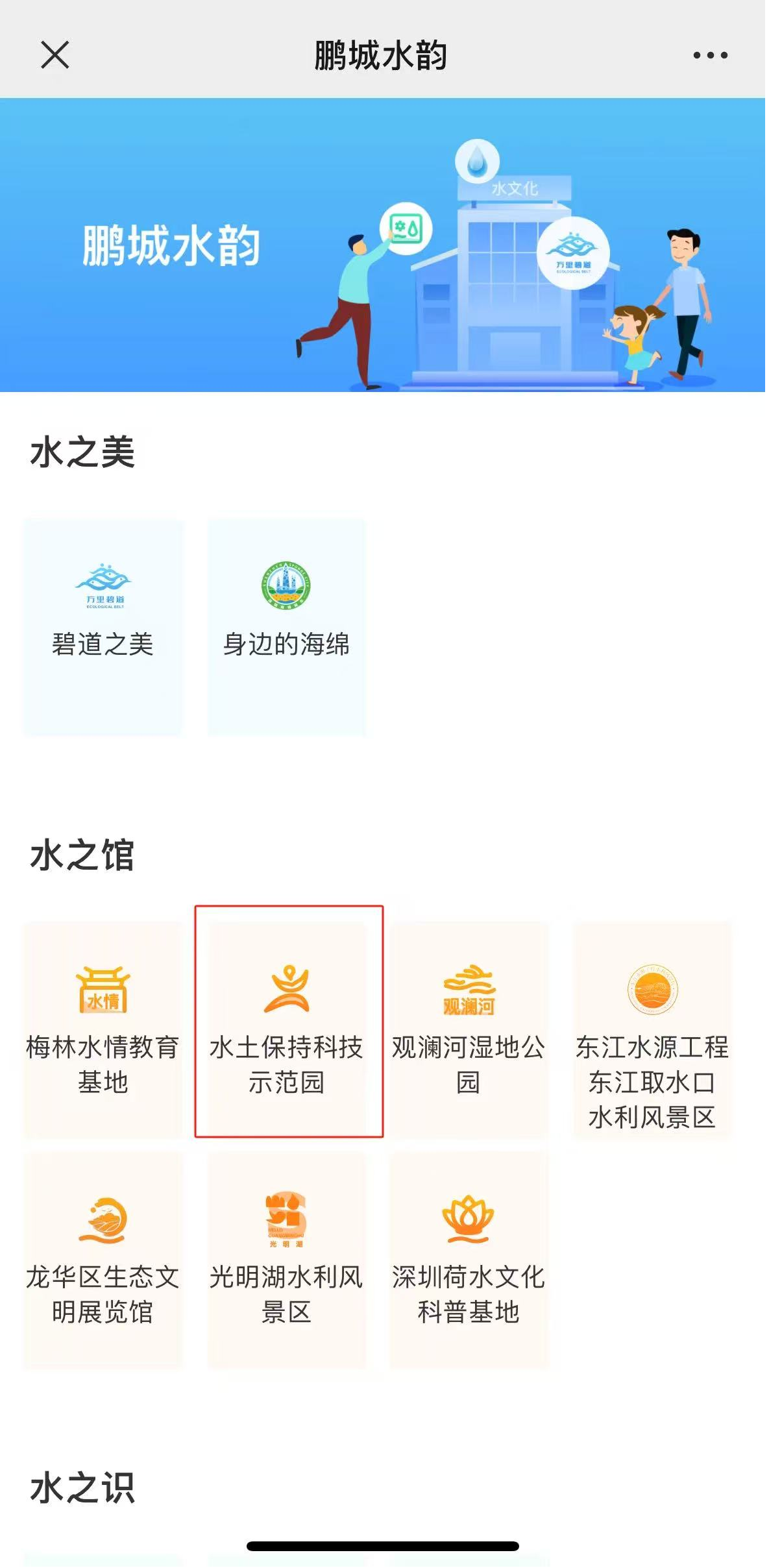View 观澜河湿地公园
This screenshot has height=1568, width=782.
coord(469,1029)
